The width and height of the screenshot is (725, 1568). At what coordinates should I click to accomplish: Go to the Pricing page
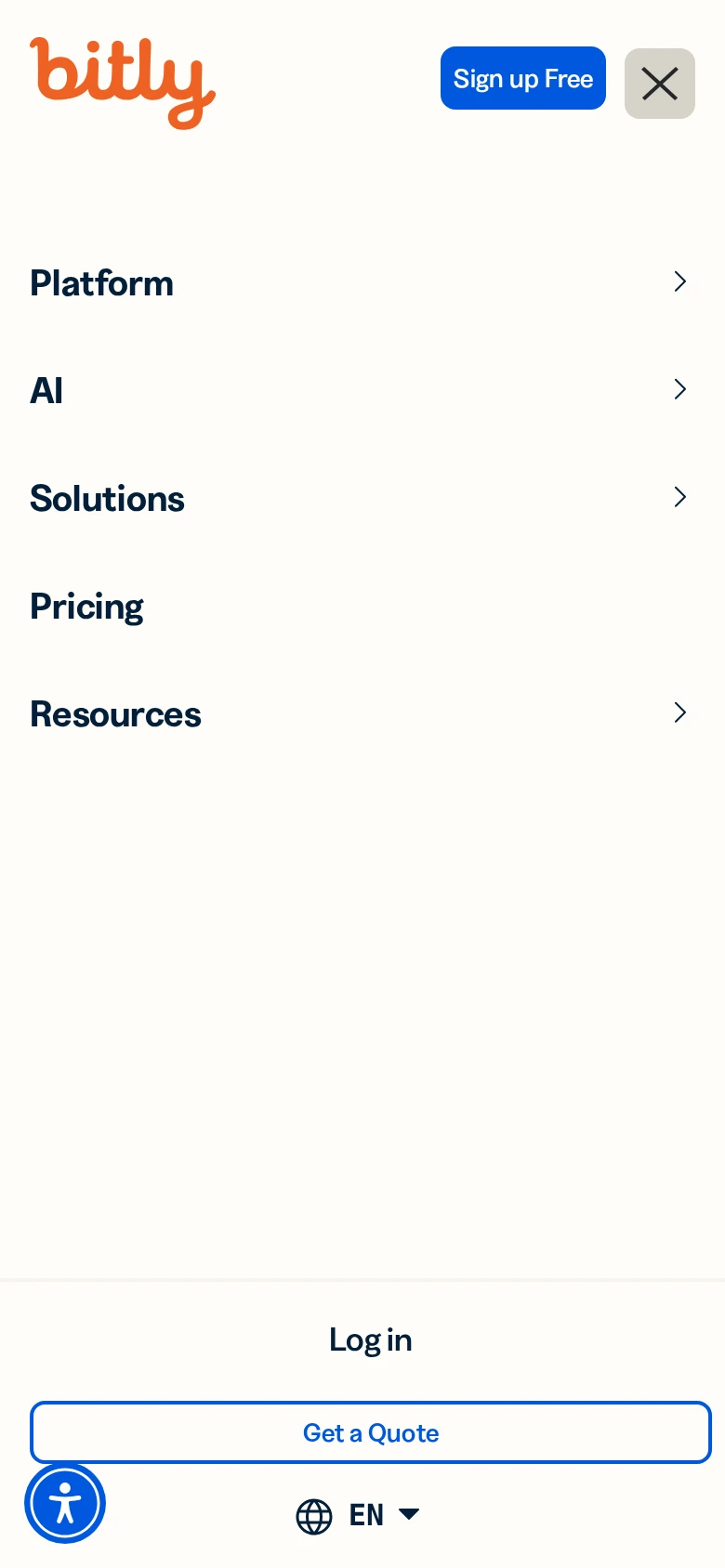[87, 607]
